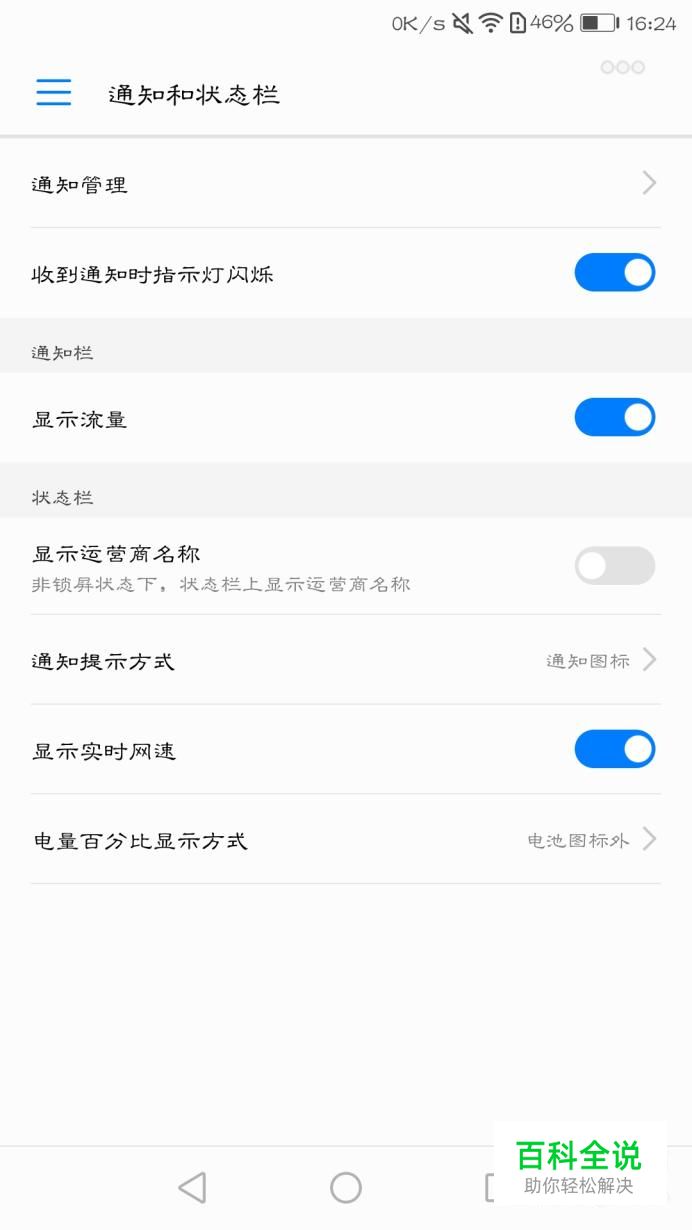Turn off 收到通知时指示灯闪烁 switch
692x1230 pixels.
click(614, 273)
